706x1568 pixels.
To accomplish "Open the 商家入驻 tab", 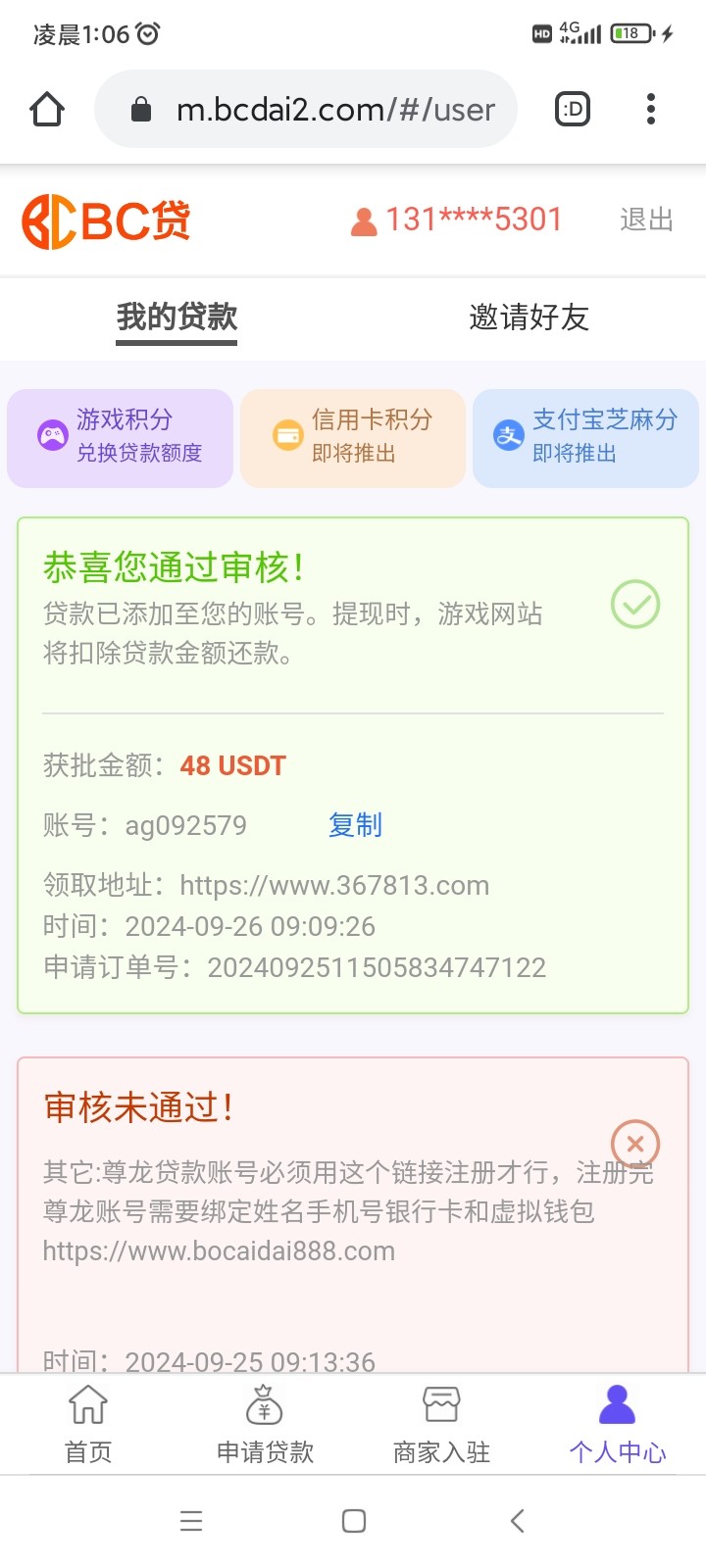I will 441,1424.
